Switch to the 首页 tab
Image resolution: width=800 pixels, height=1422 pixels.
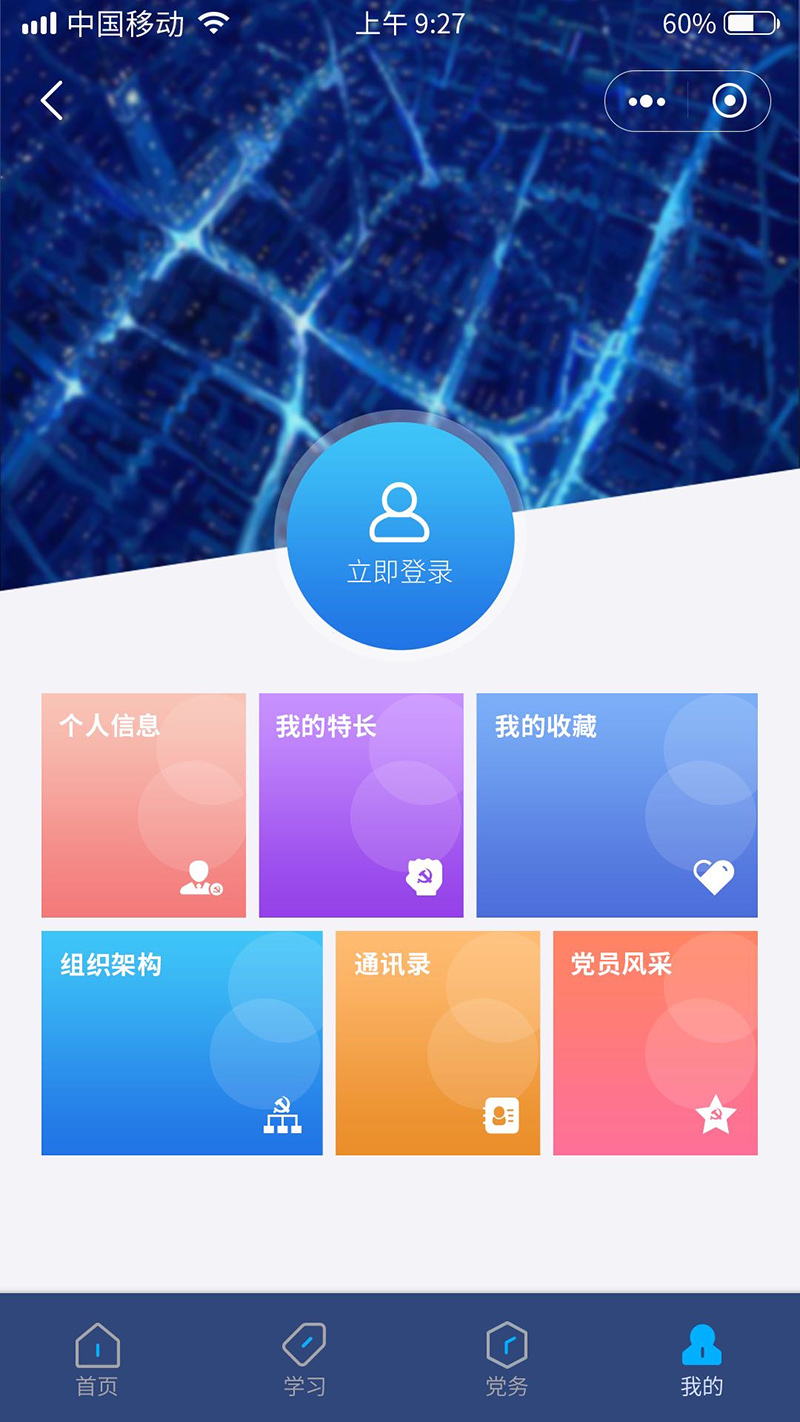pyautogui.click(x=97, y=1359)
